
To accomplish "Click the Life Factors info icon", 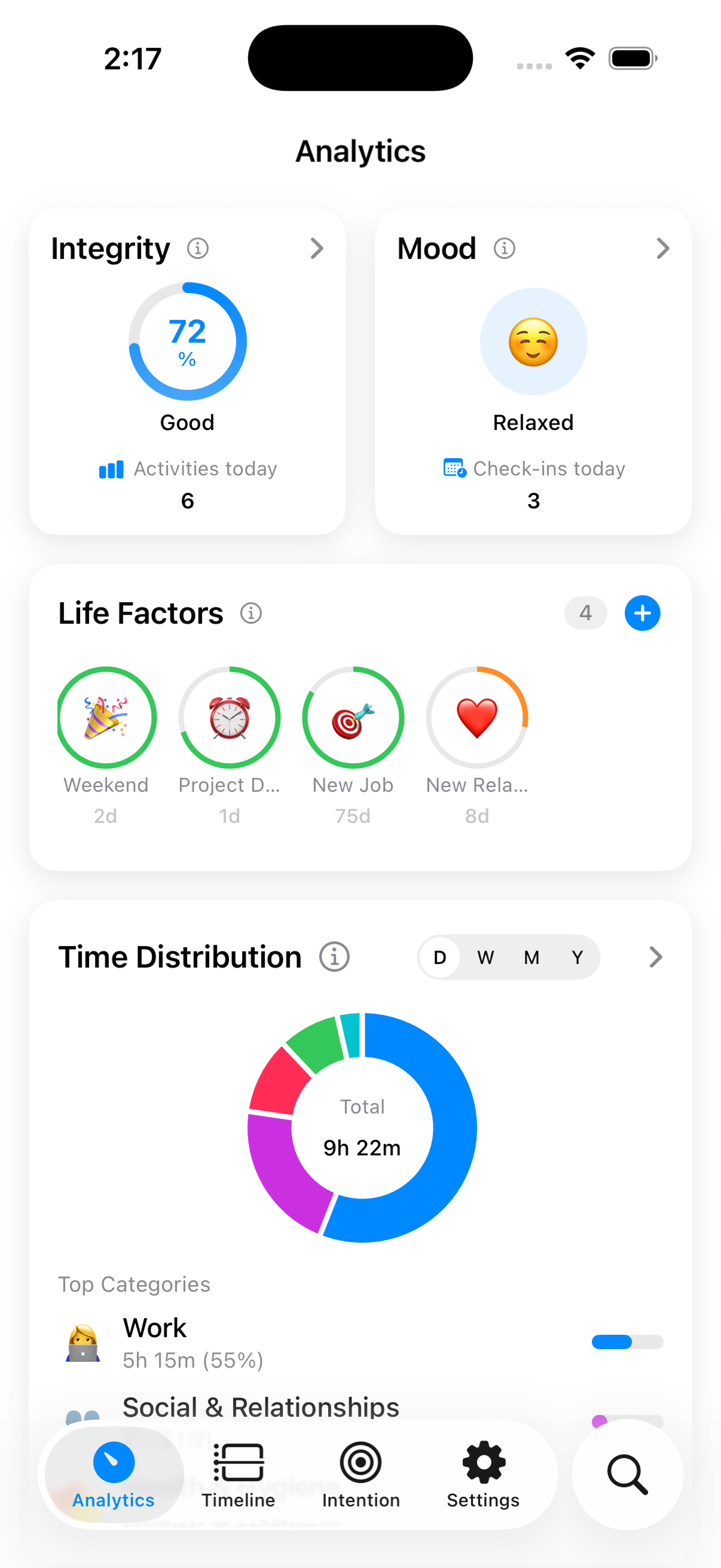I will tap(250, 614).
